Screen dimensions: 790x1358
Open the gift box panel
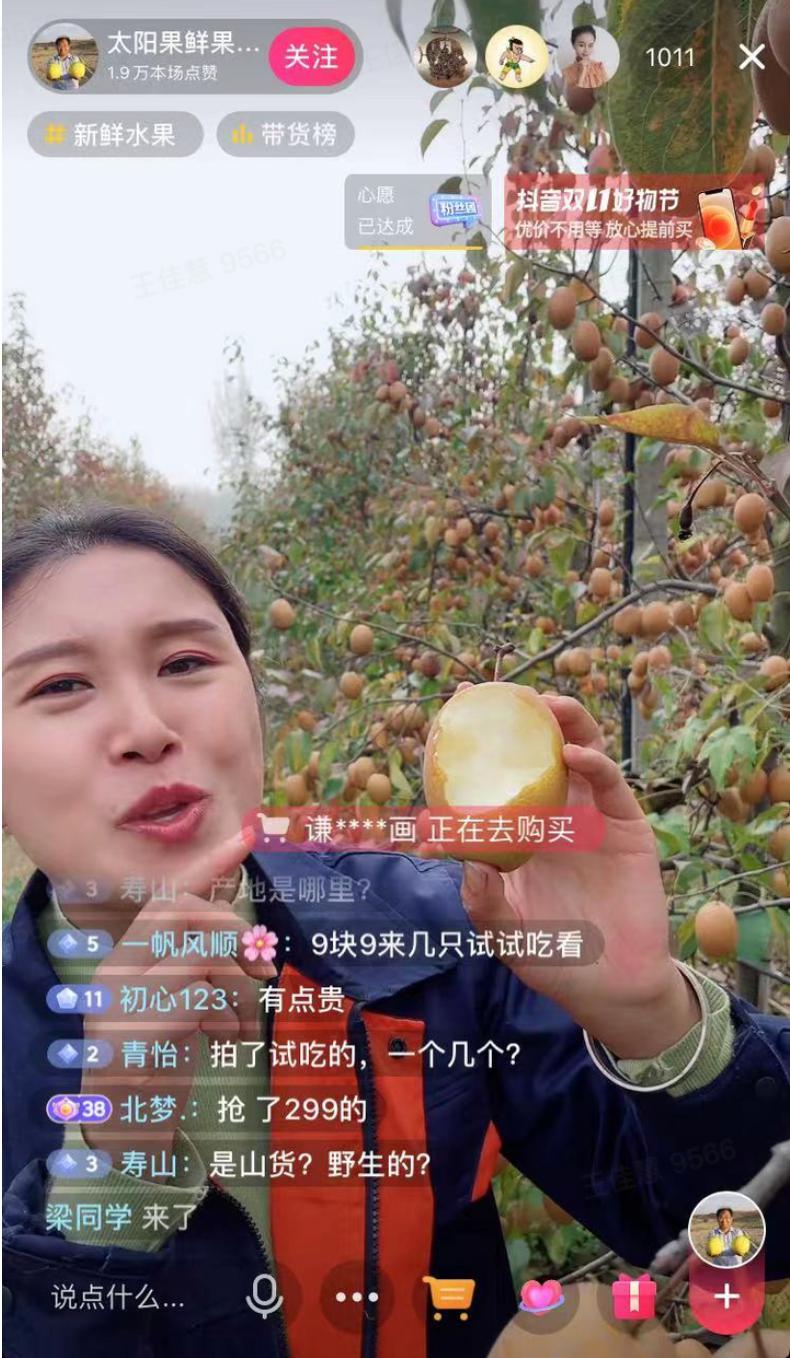coord(633,1297)
